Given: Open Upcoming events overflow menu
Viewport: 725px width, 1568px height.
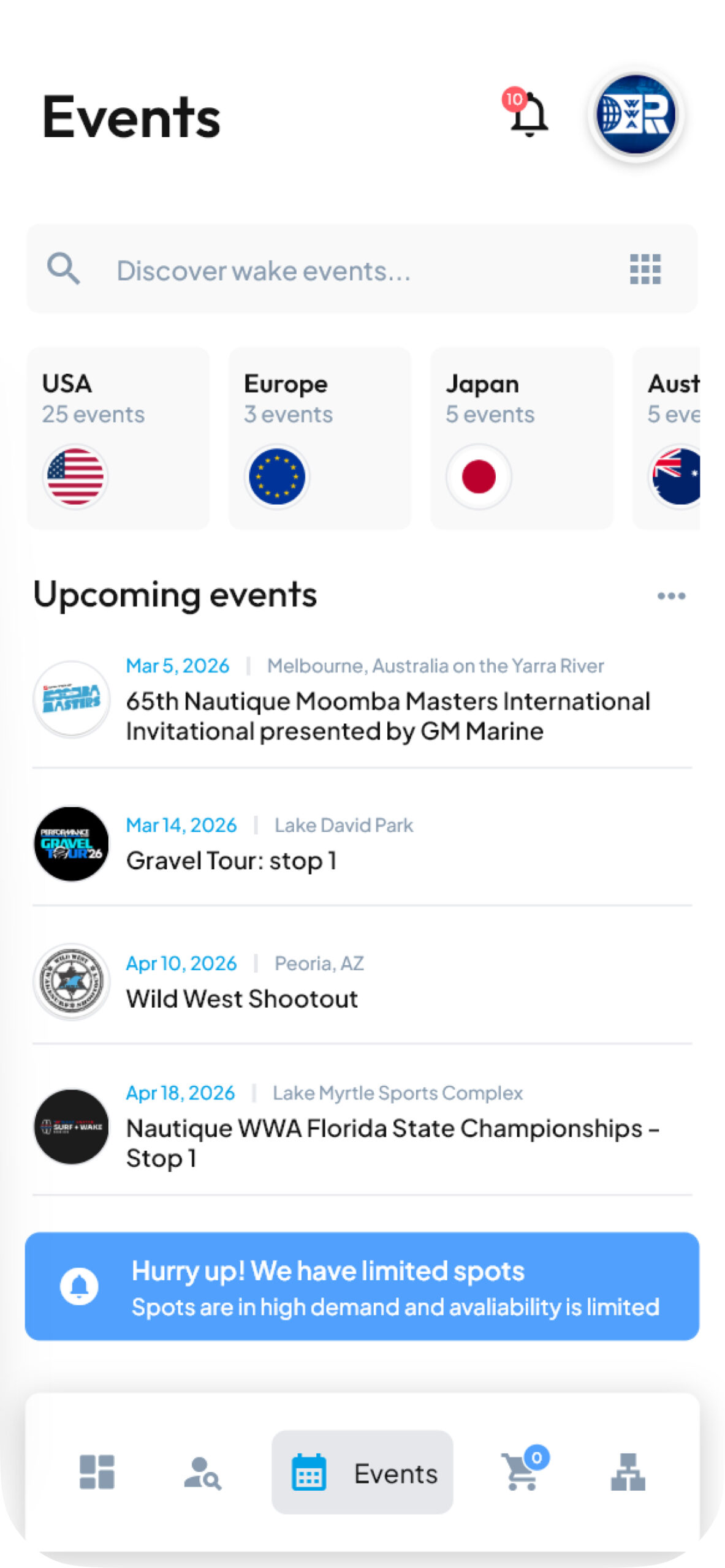Looking at the screenshot, I should tap(671, 596).
